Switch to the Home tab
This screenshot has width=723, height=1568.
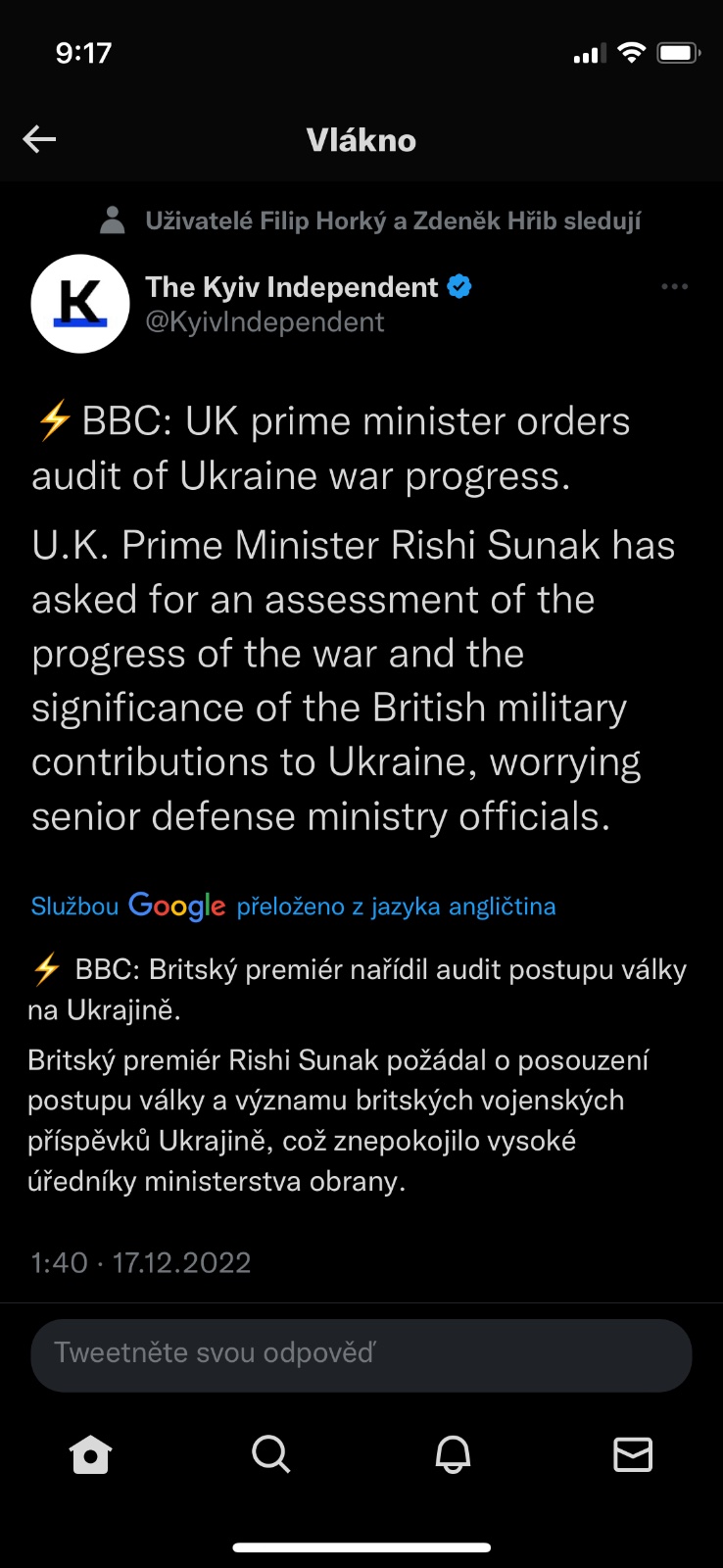(91, 1454)
